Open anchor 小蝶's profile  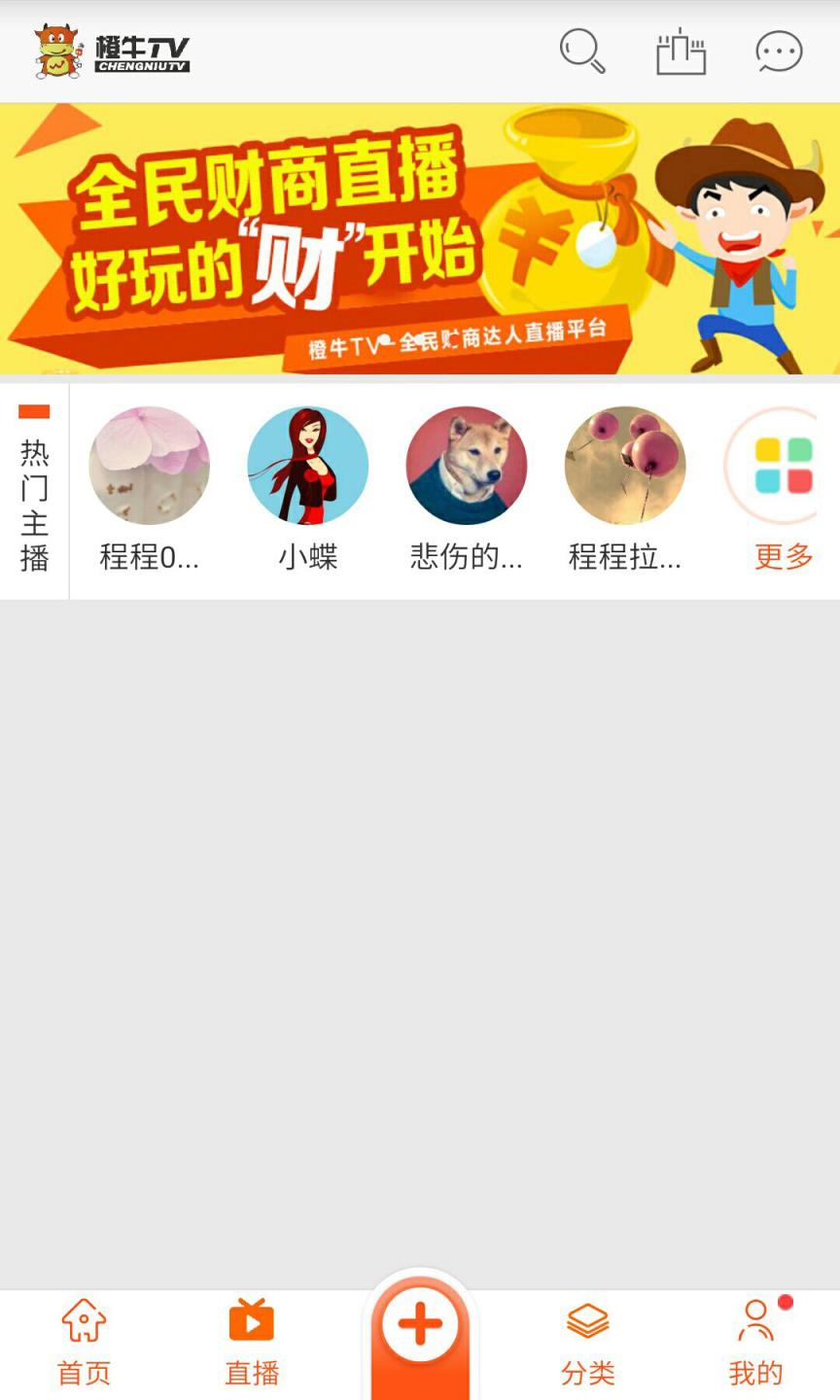tap(308, 465)
